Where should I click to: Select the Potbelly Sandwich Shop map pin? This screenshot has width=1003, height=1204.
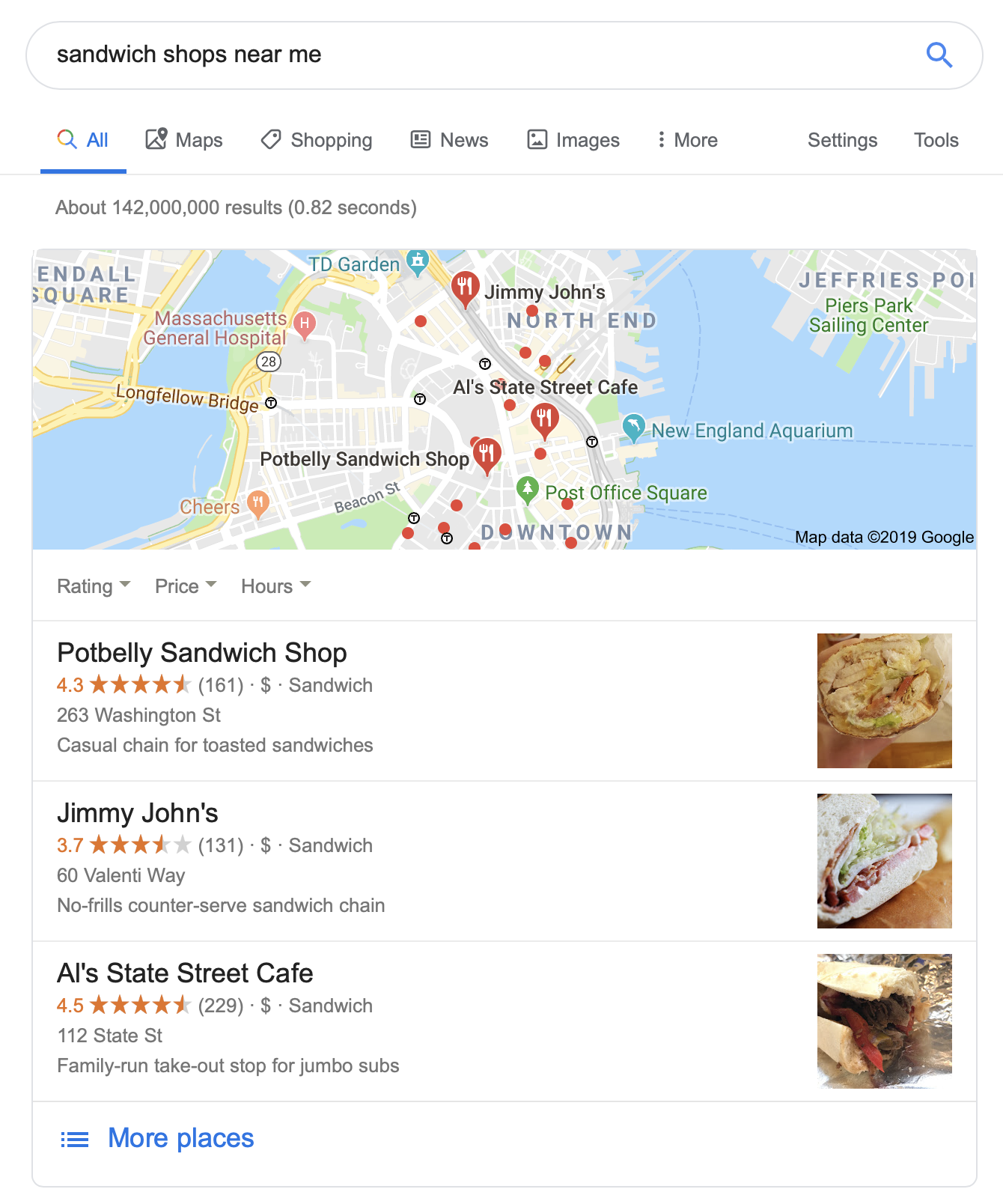point(487,453)
